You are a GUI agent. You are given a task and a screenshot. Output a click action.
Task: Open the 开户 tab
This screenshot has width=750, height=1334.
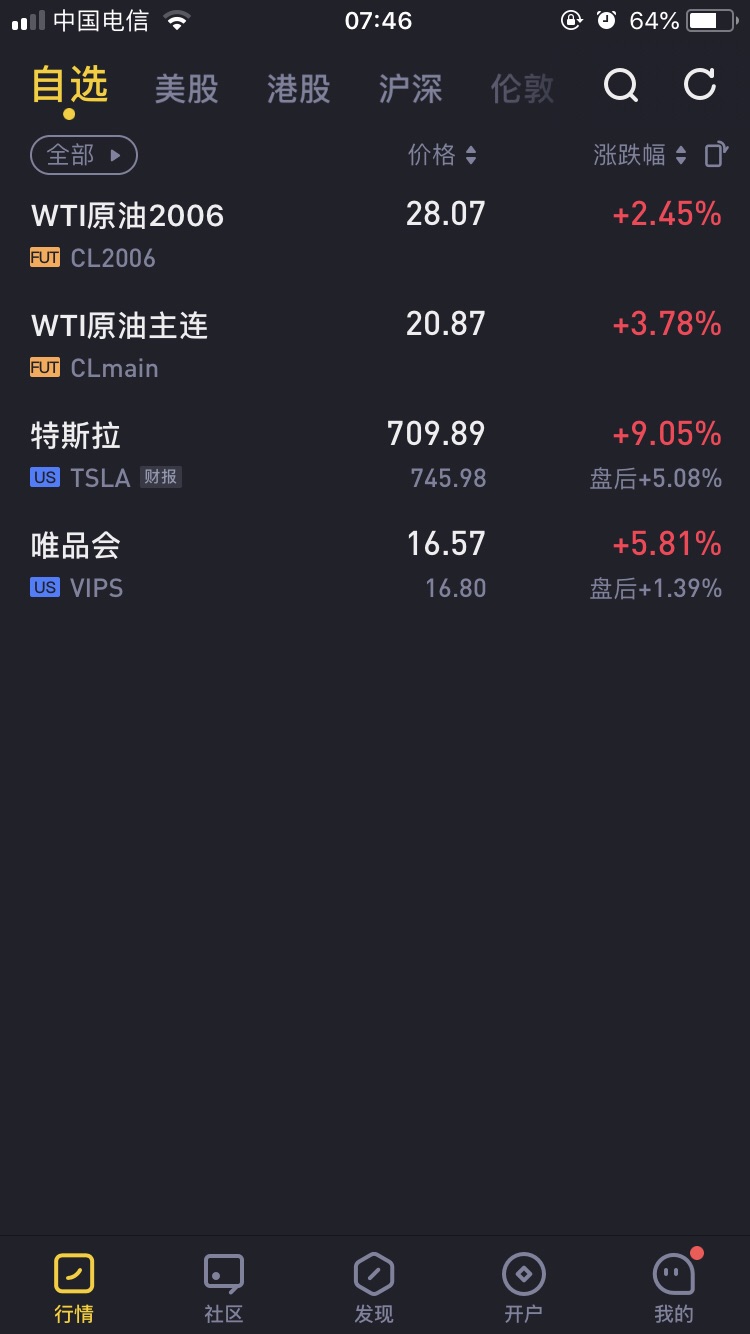pyautogui.click(x=523, y=1288)
